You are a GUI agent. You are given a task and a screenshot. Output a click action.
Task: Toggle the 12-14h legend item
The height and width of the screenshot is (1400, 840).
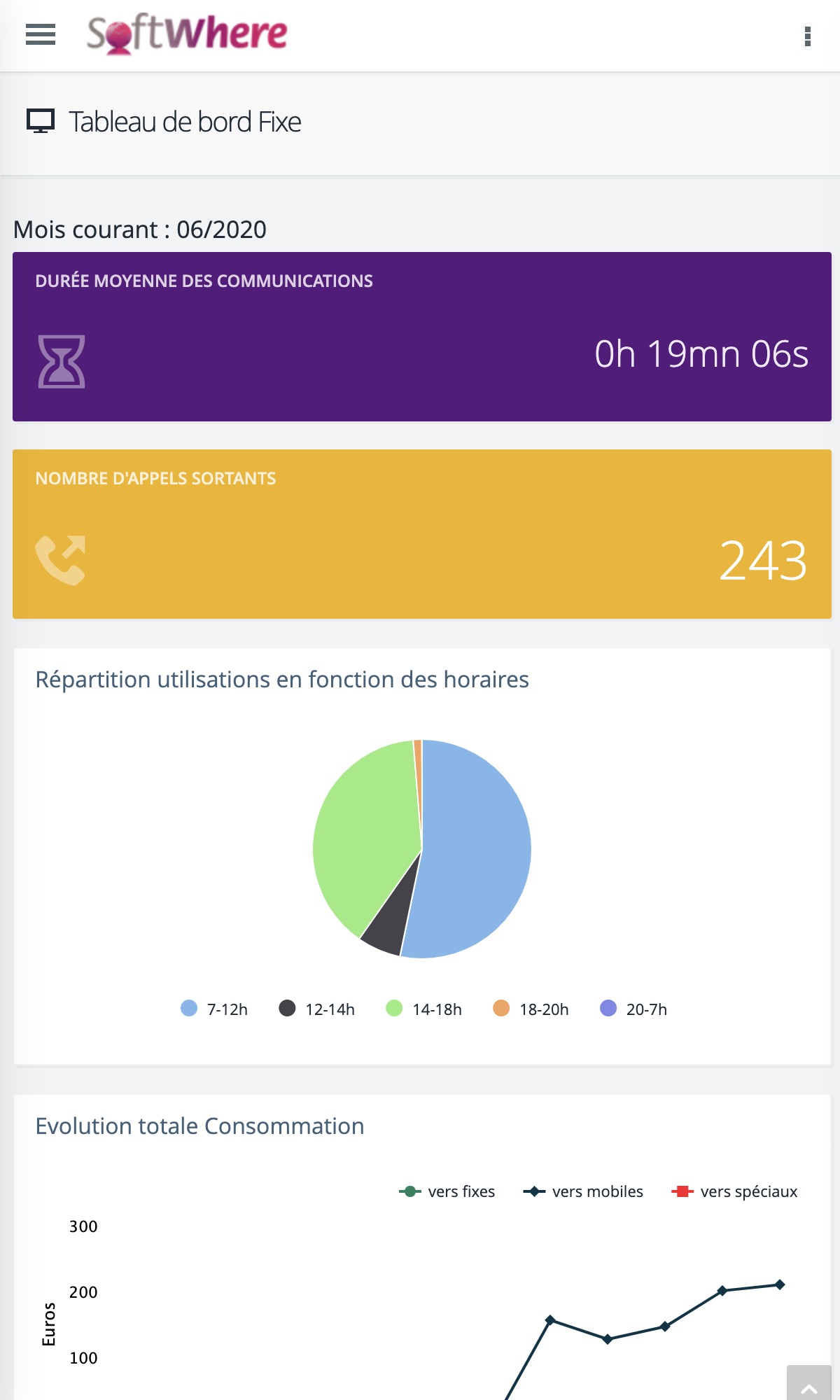click(x=316, y=1009)
